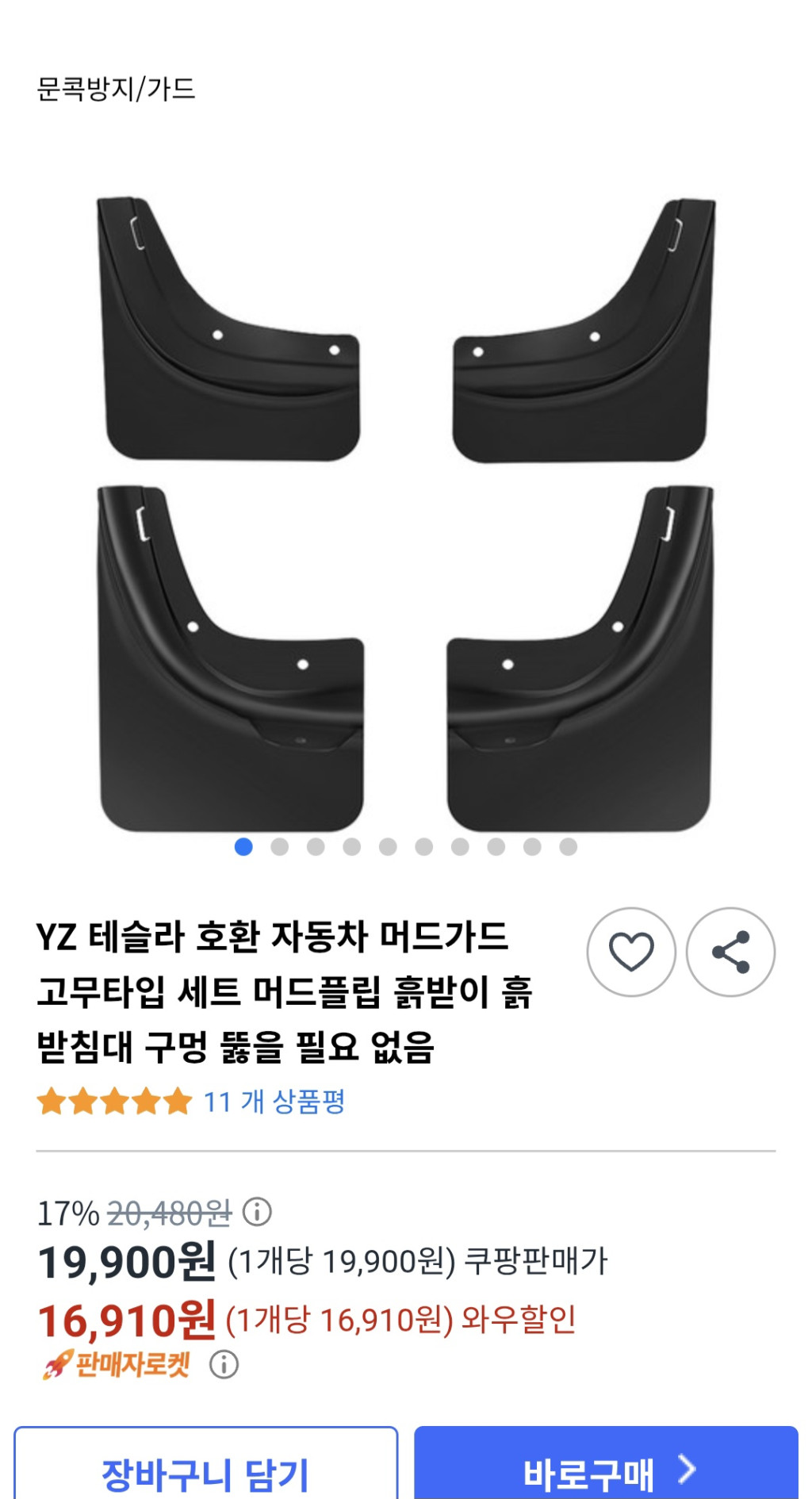Show info icon next to 판매자로켓
The image size is (812, 1499).
[x=224, y=1364]
